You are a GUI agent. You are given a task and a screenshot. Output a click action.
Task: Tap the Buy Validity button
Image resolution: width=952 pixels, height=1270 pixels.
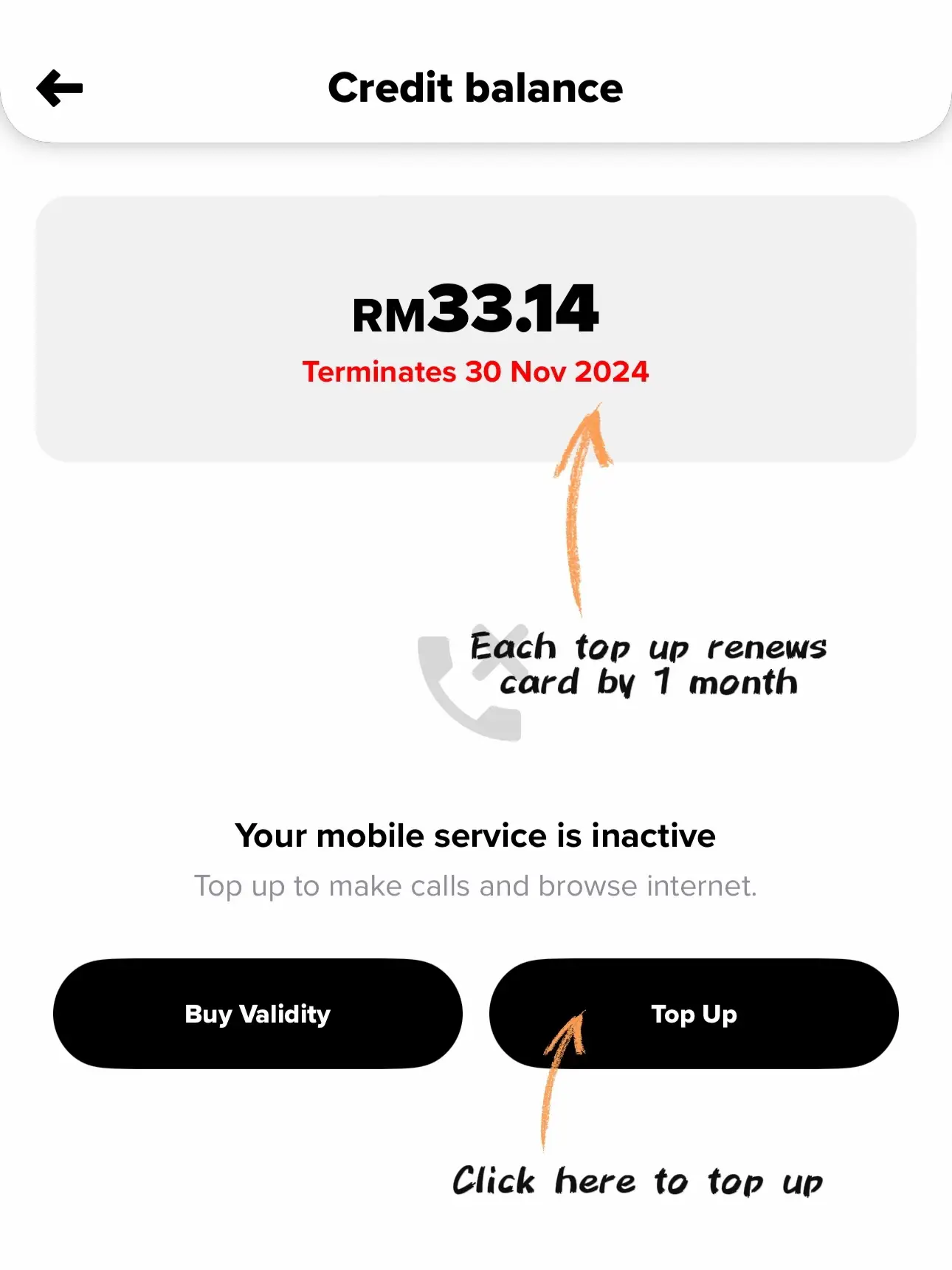pos(258,1014)
